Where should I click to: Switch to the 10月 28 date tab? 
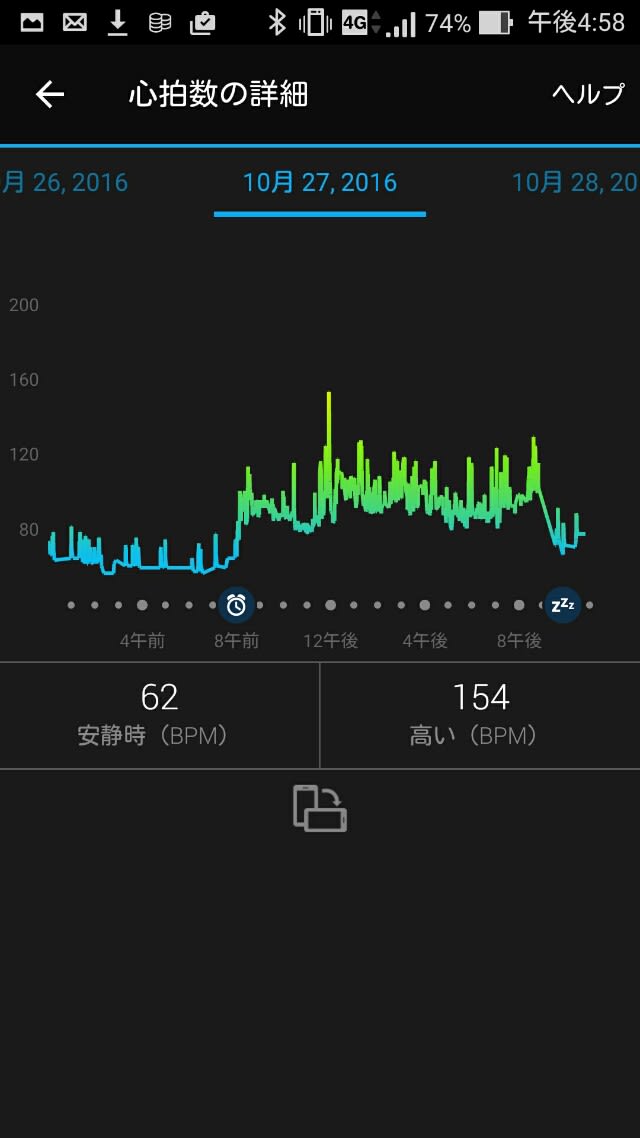pyautogui.click(x=575, y=181)
